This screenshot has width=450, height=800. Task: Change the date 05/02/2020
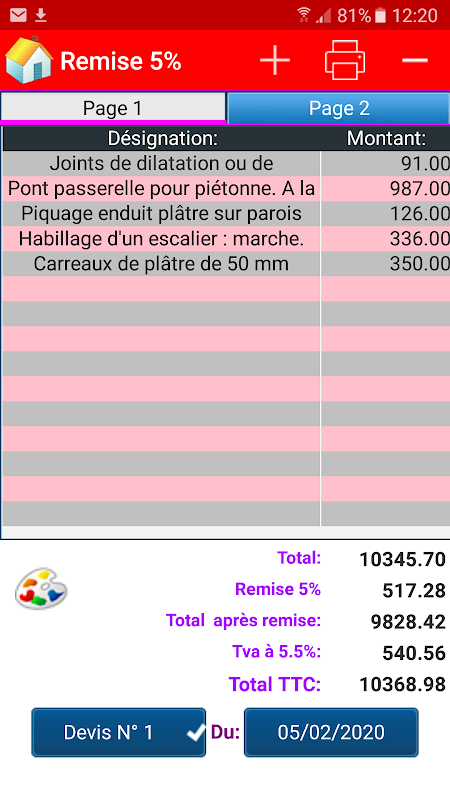(331, 732)
